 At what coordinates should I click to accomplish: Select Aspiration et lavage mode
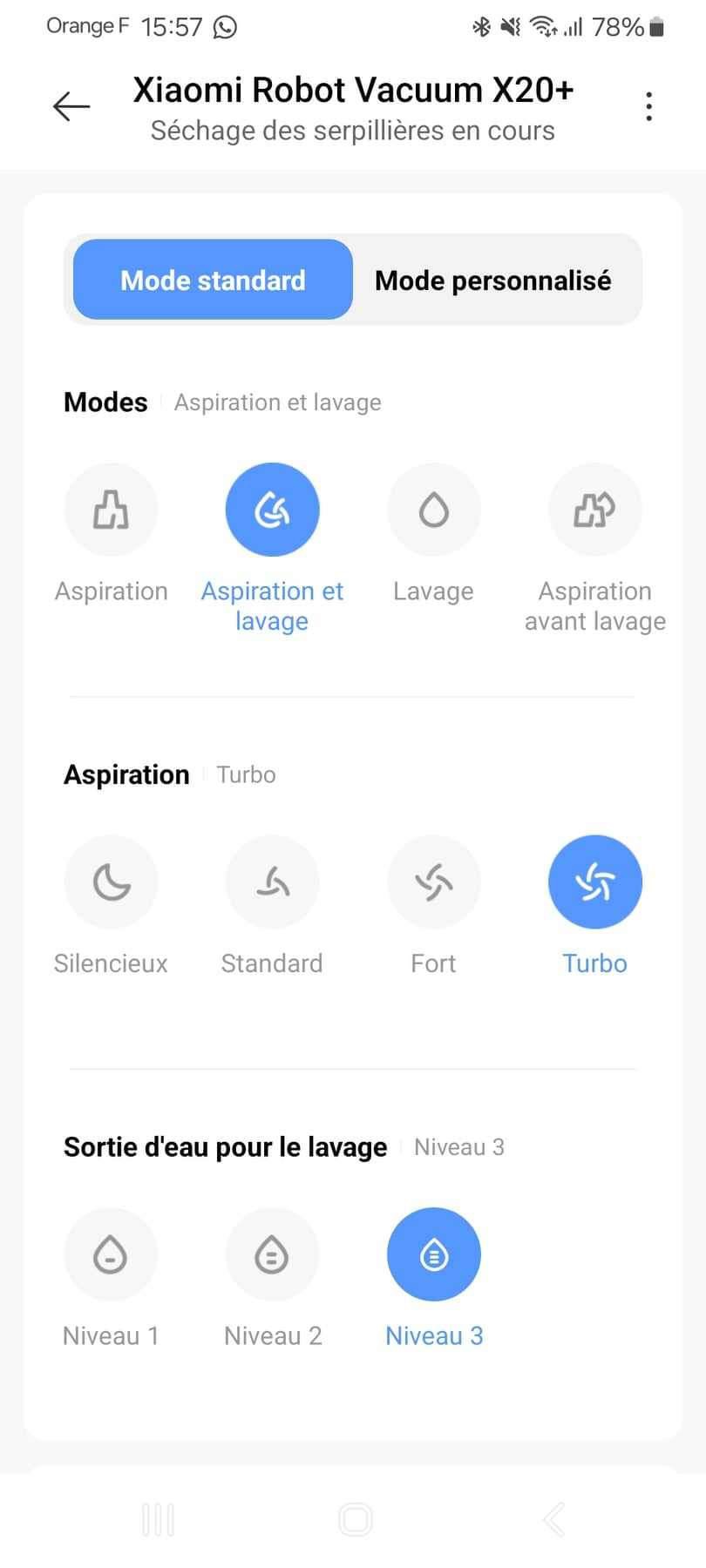coord(272,510)
